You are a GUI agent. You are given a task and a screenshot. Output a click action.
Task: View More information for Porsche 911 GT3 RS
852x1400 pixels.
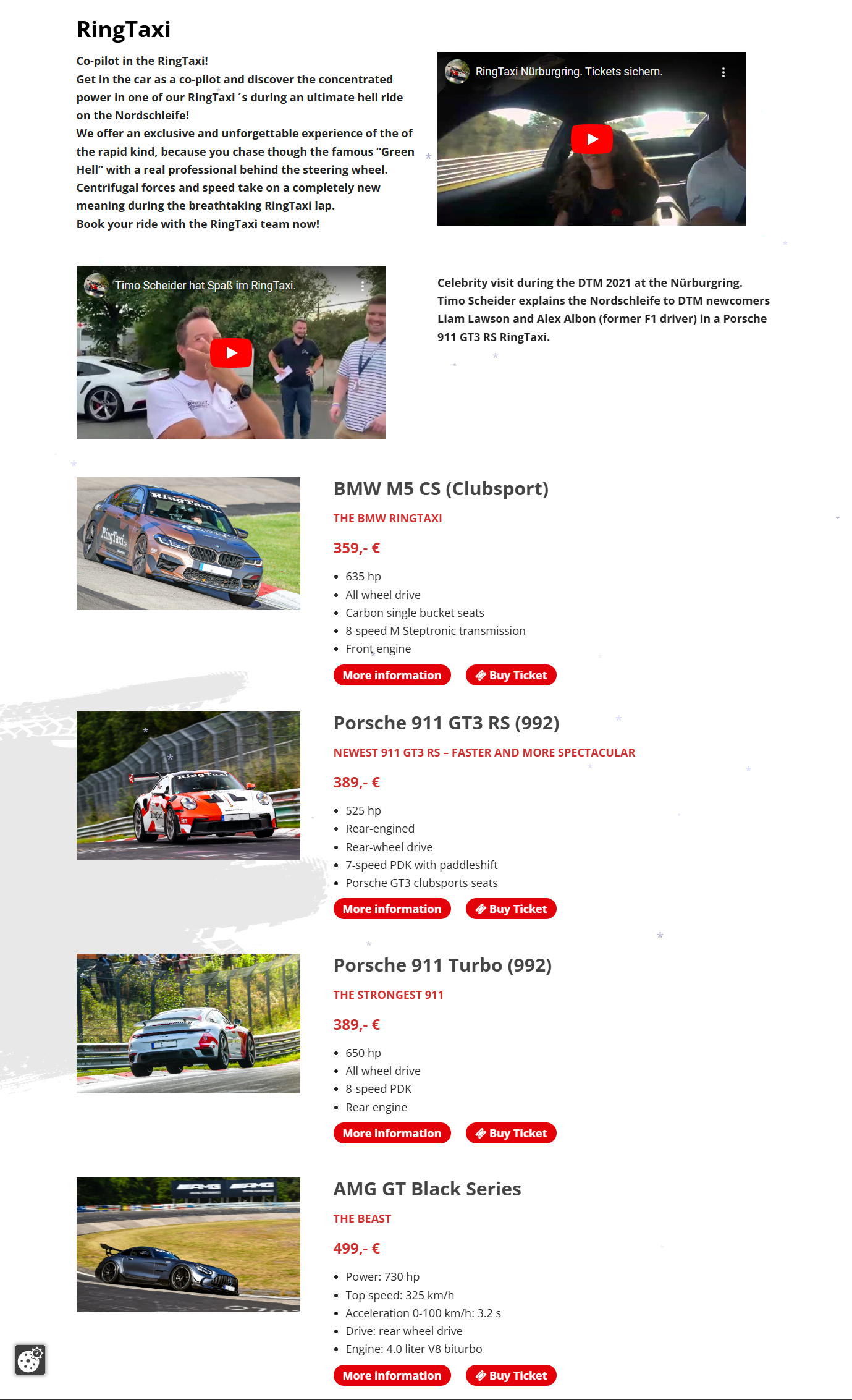(x=392, y=909)
